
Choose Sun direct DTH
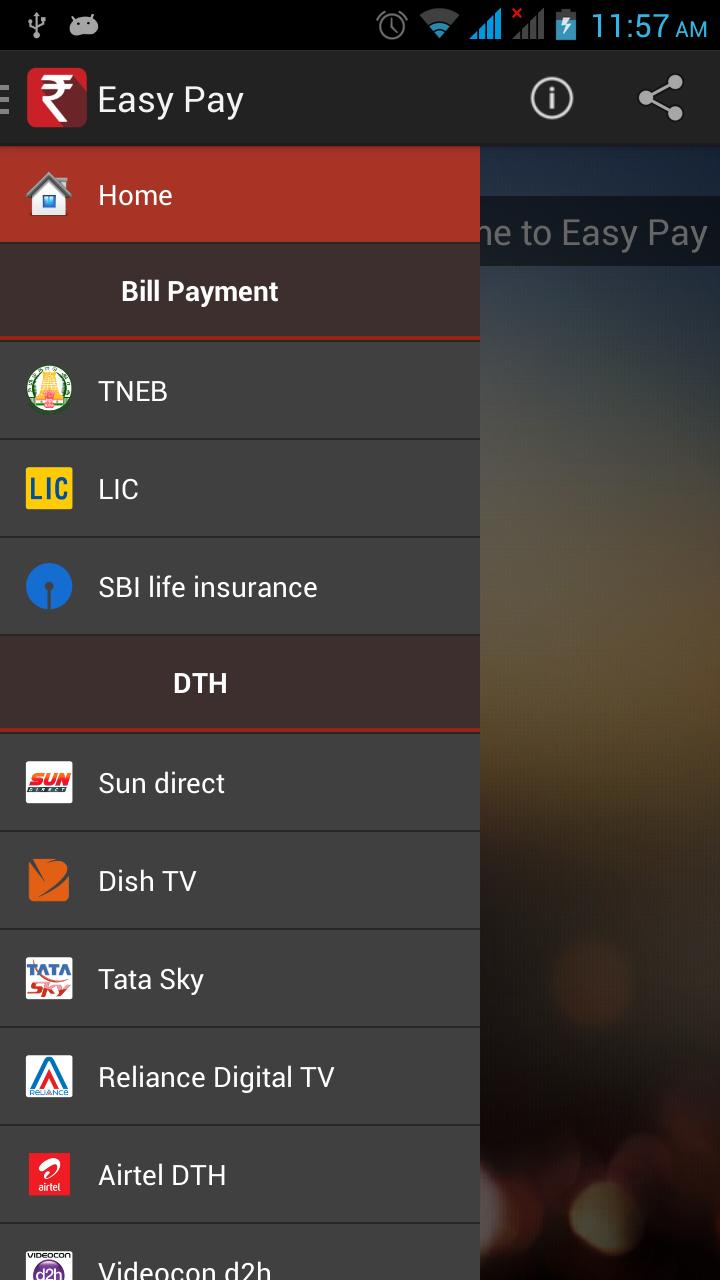240,783
